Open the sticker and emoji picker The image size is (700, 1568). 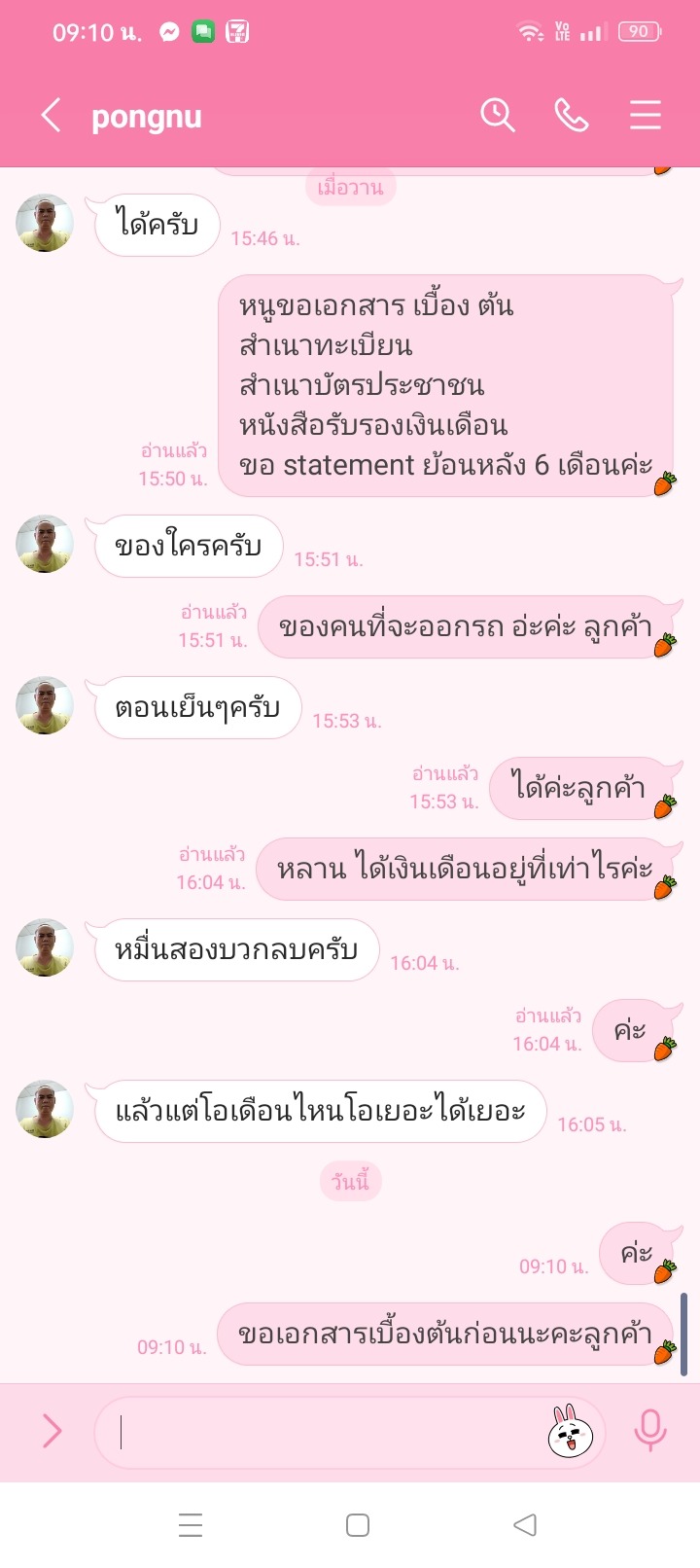click(571, 1432)
